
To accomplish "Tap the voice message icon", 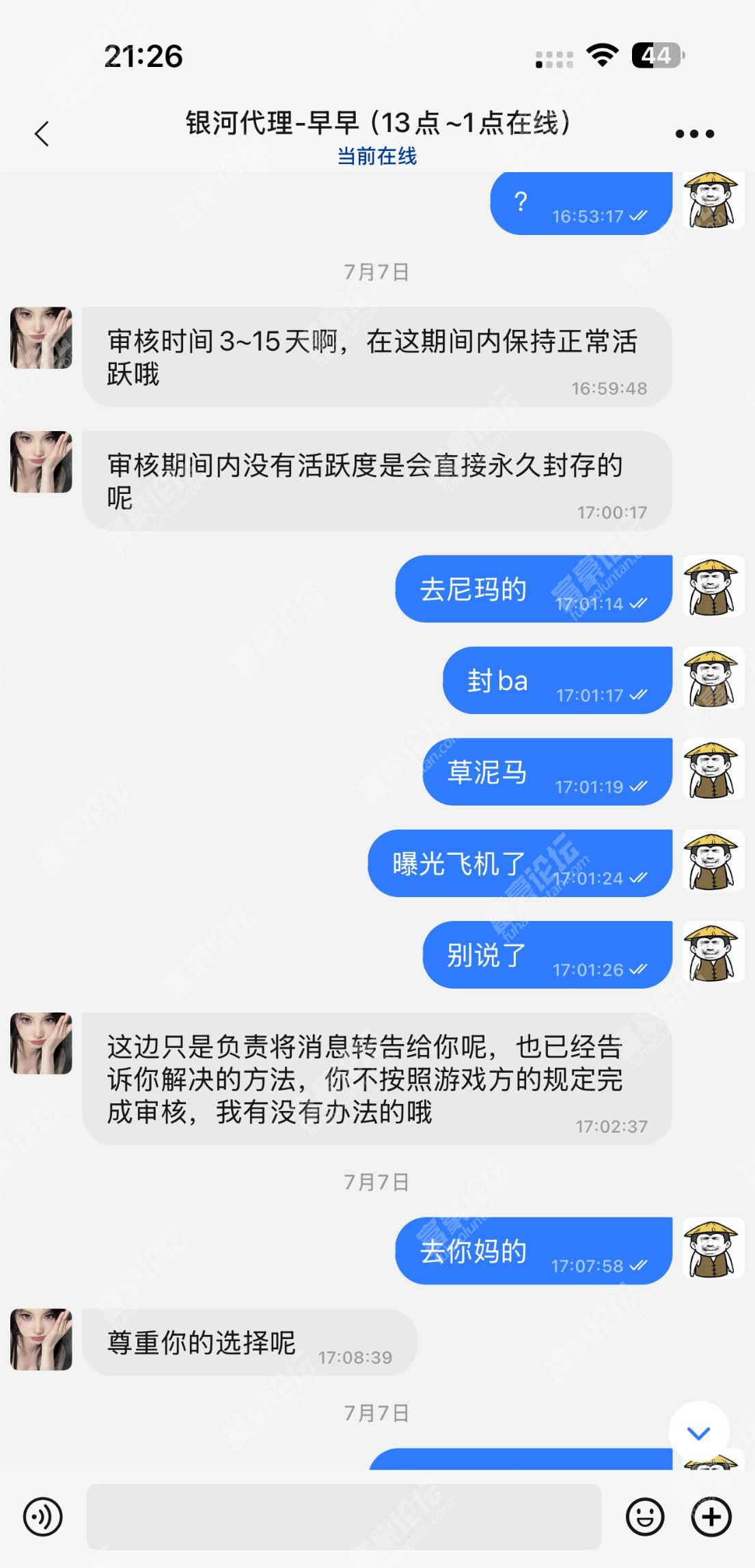I will (43, 1517).
